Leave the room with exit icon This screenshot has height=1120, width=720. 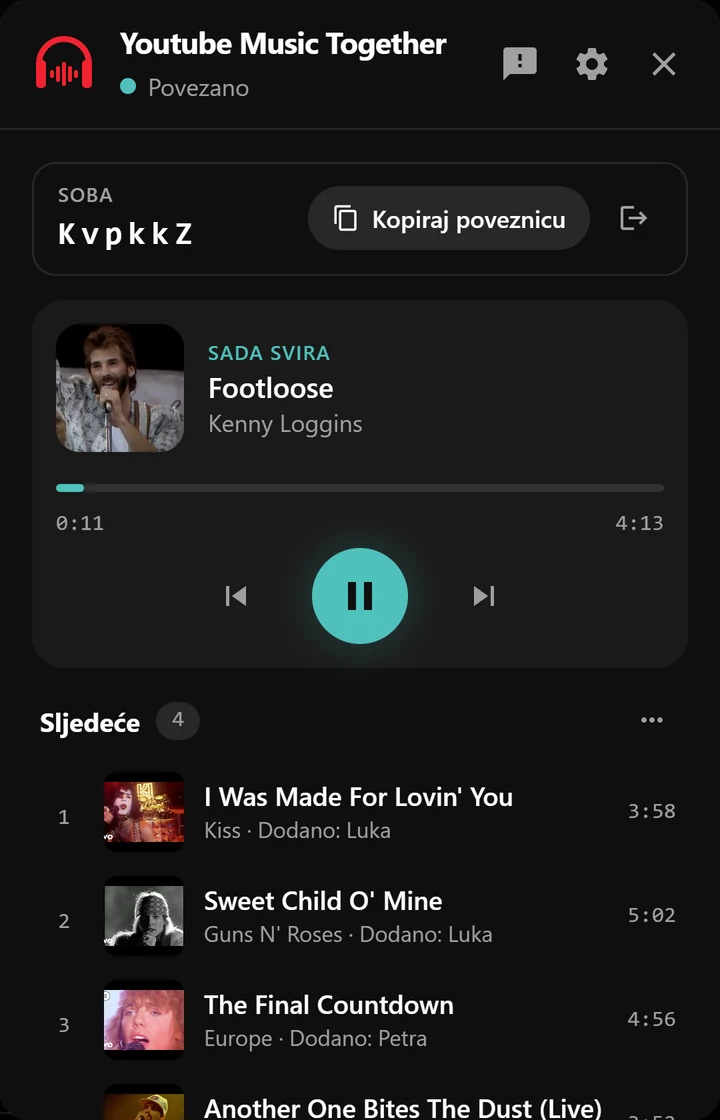coord(634,218)
